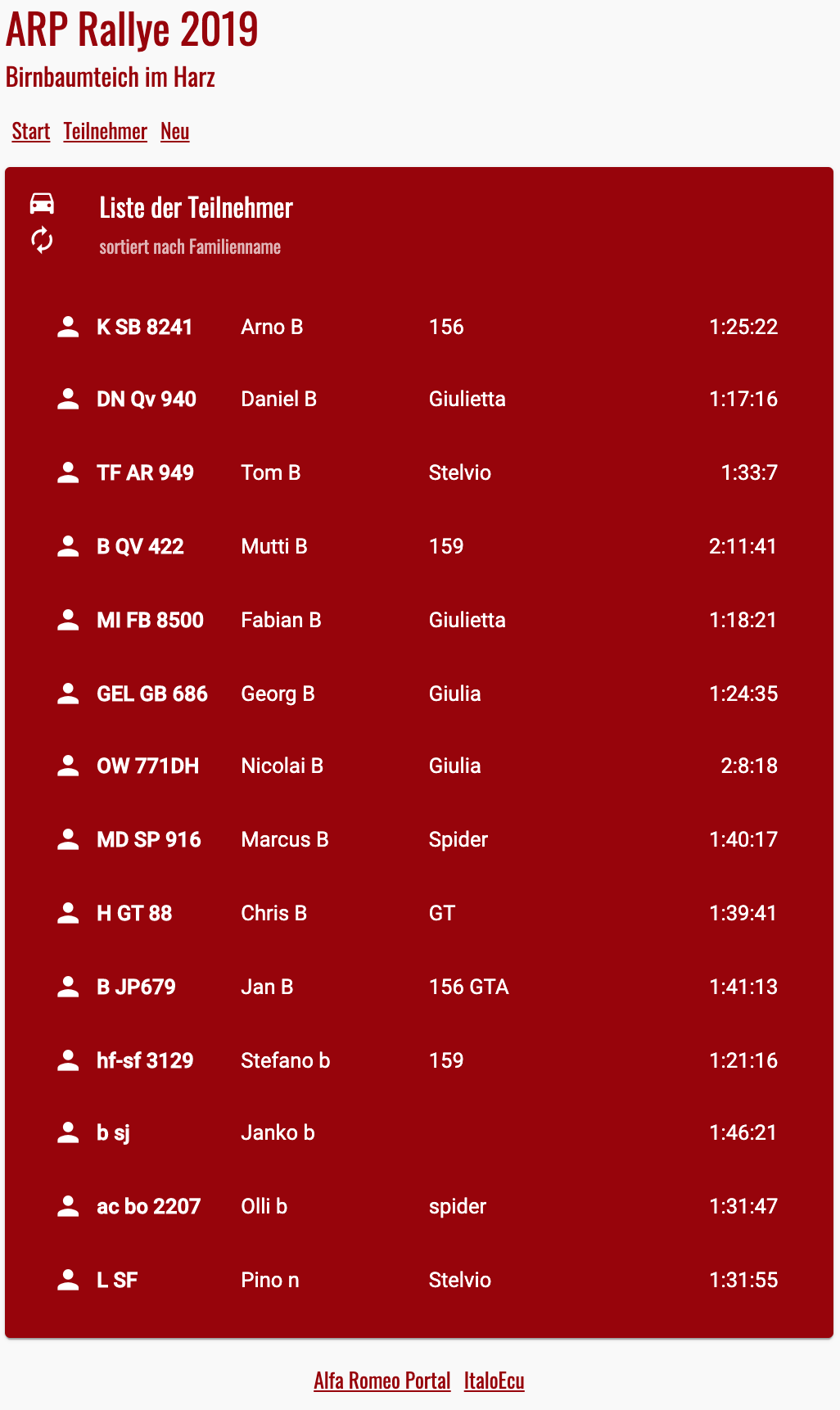Visit the Alfa Romeo Portal link

pyautogui.click(x=382, y=1381)
